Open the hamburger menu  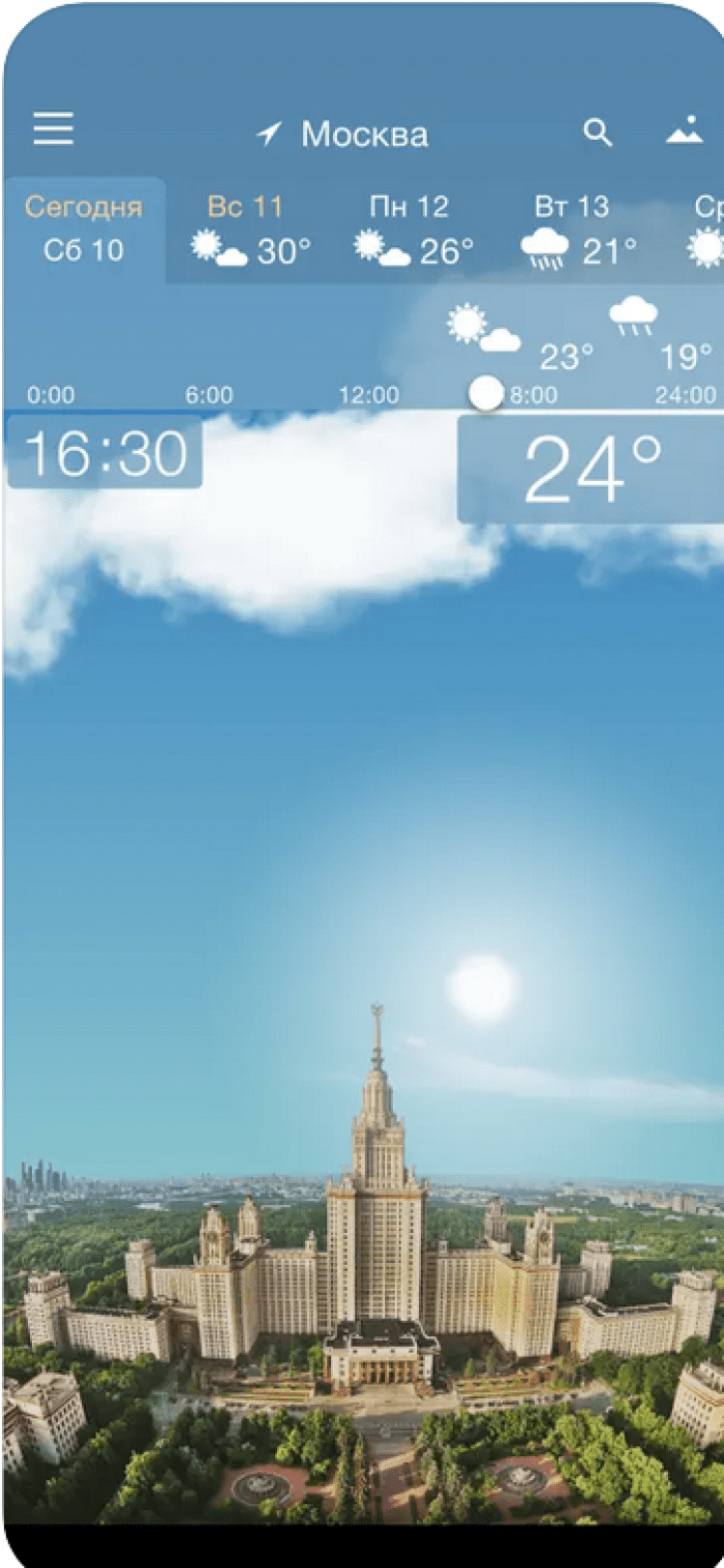pyautogui.click(x=53, y=128)
